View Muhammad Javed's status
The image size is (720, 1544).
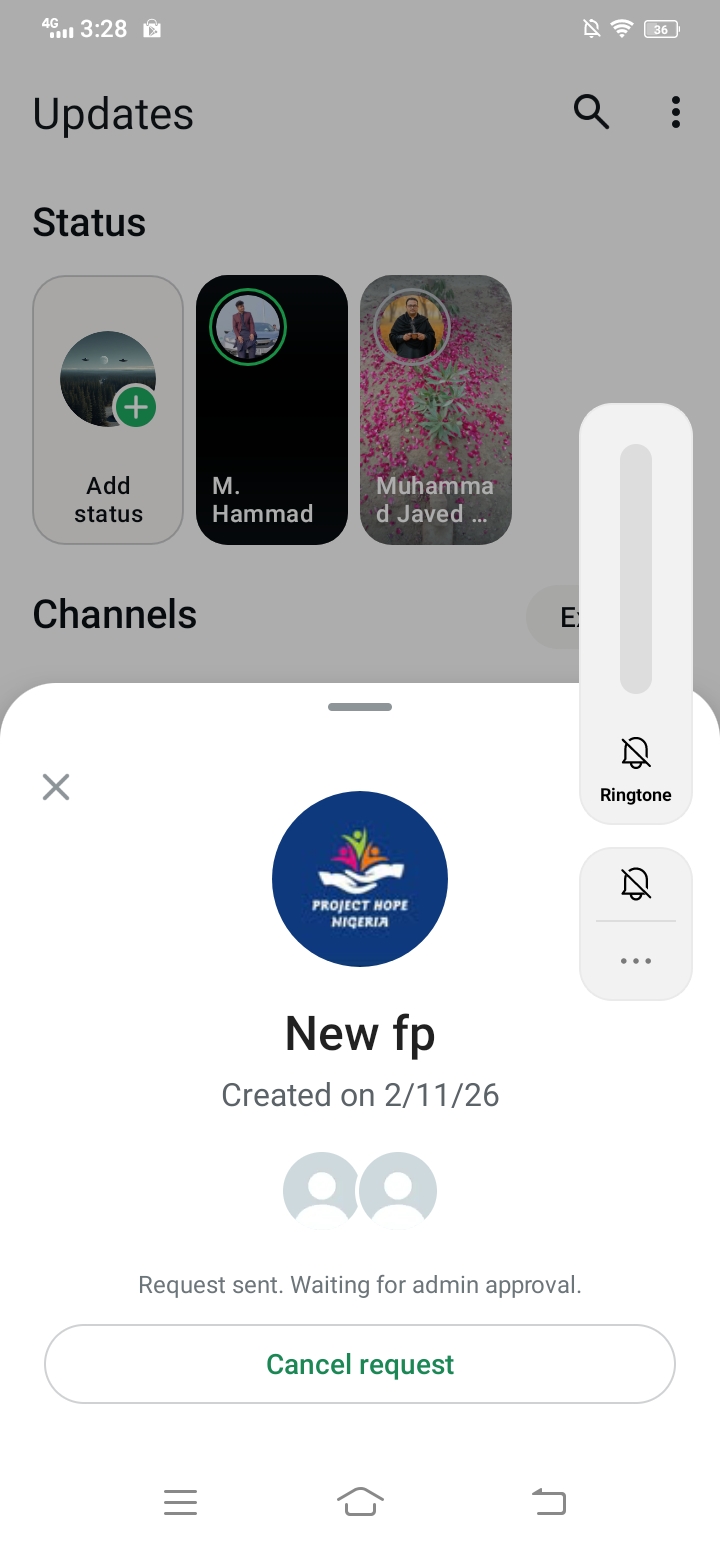point(435,410)
